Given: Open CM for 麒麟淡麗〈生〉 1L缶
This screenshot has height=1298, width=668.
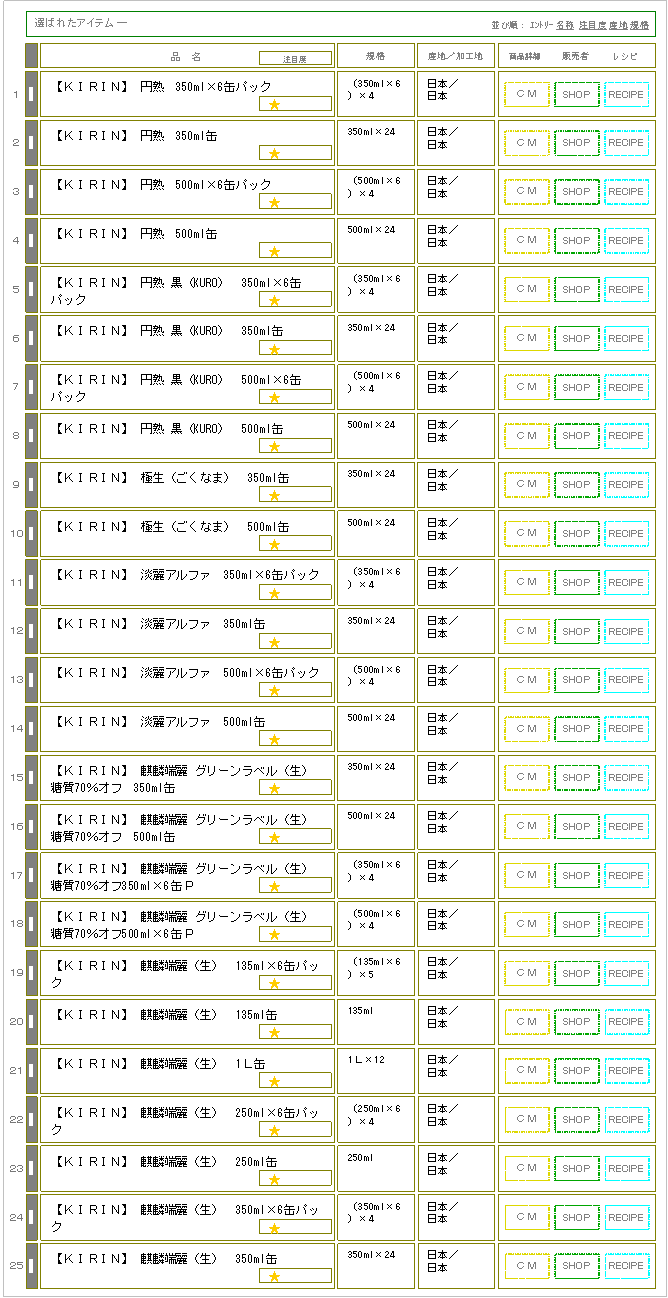Looking at the screenshot, I should tap(527, 1071).
